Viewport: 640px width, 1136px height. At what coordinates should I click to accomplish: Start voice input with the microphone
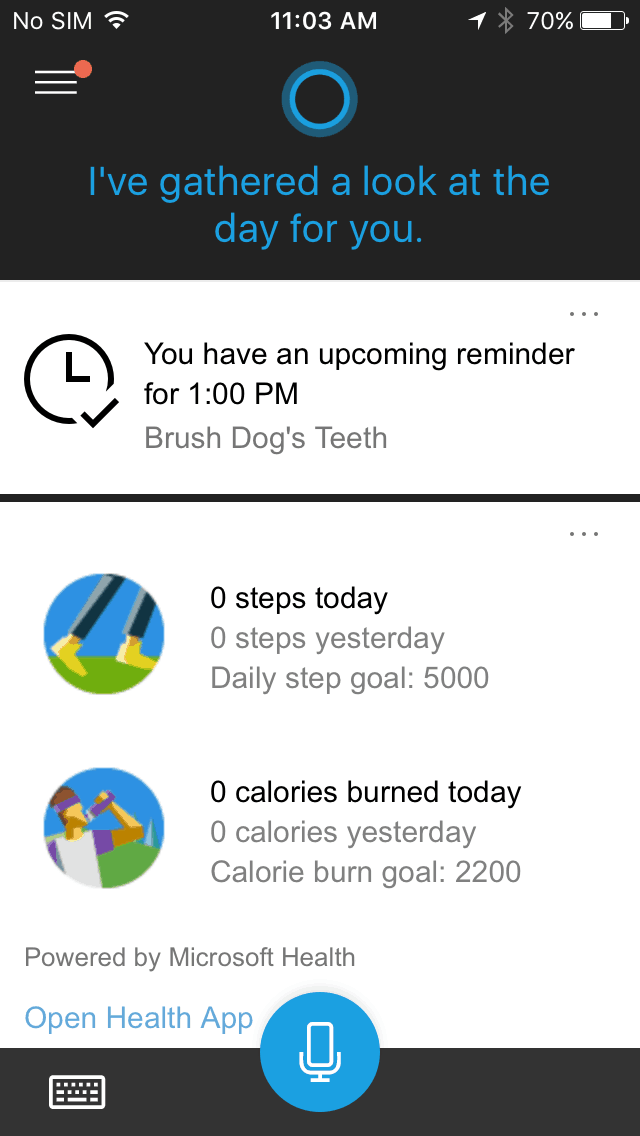pyautogui.click(x=320, y=1052)
